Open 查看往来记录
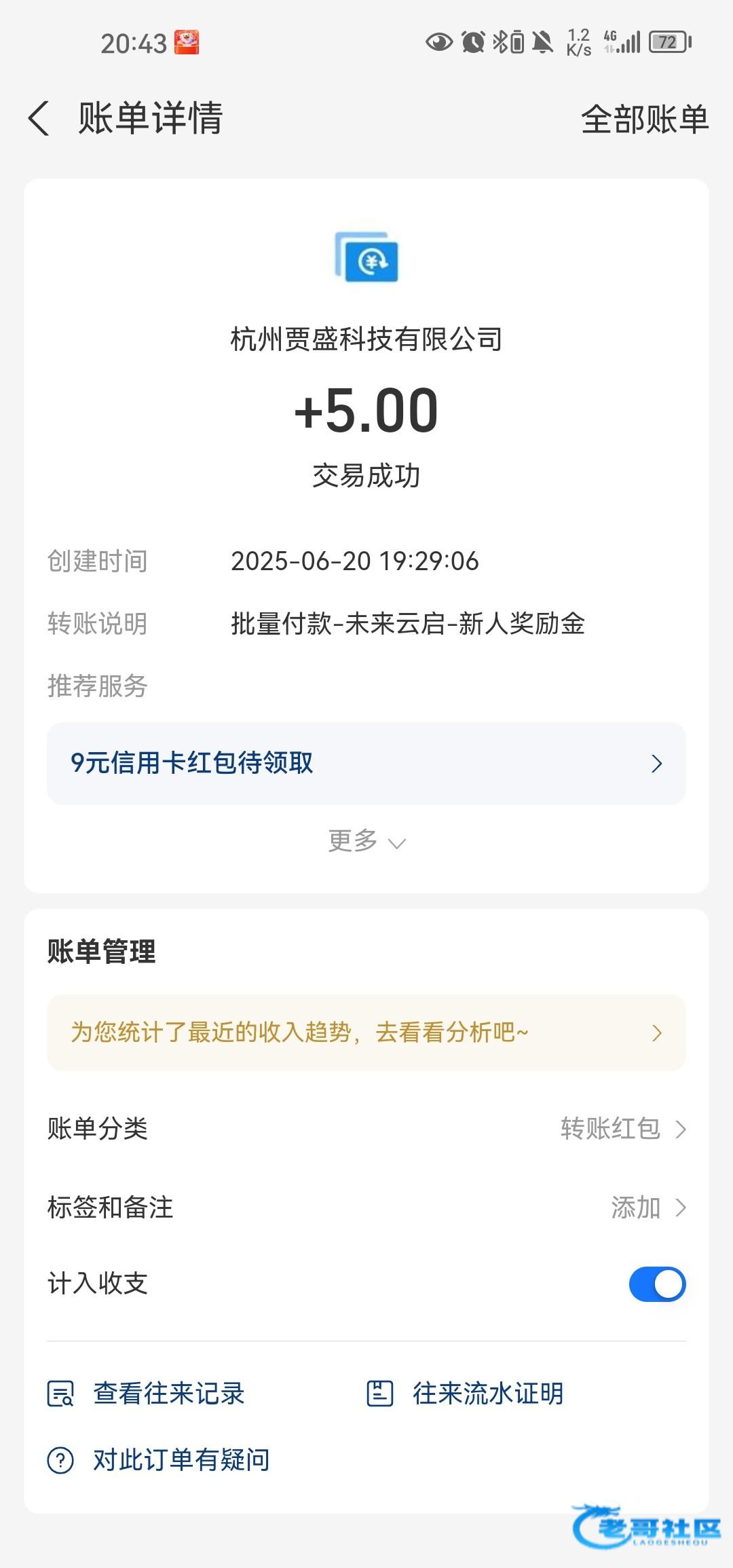This screenshot has height=1568, width=733. [x=146, y=1394]
